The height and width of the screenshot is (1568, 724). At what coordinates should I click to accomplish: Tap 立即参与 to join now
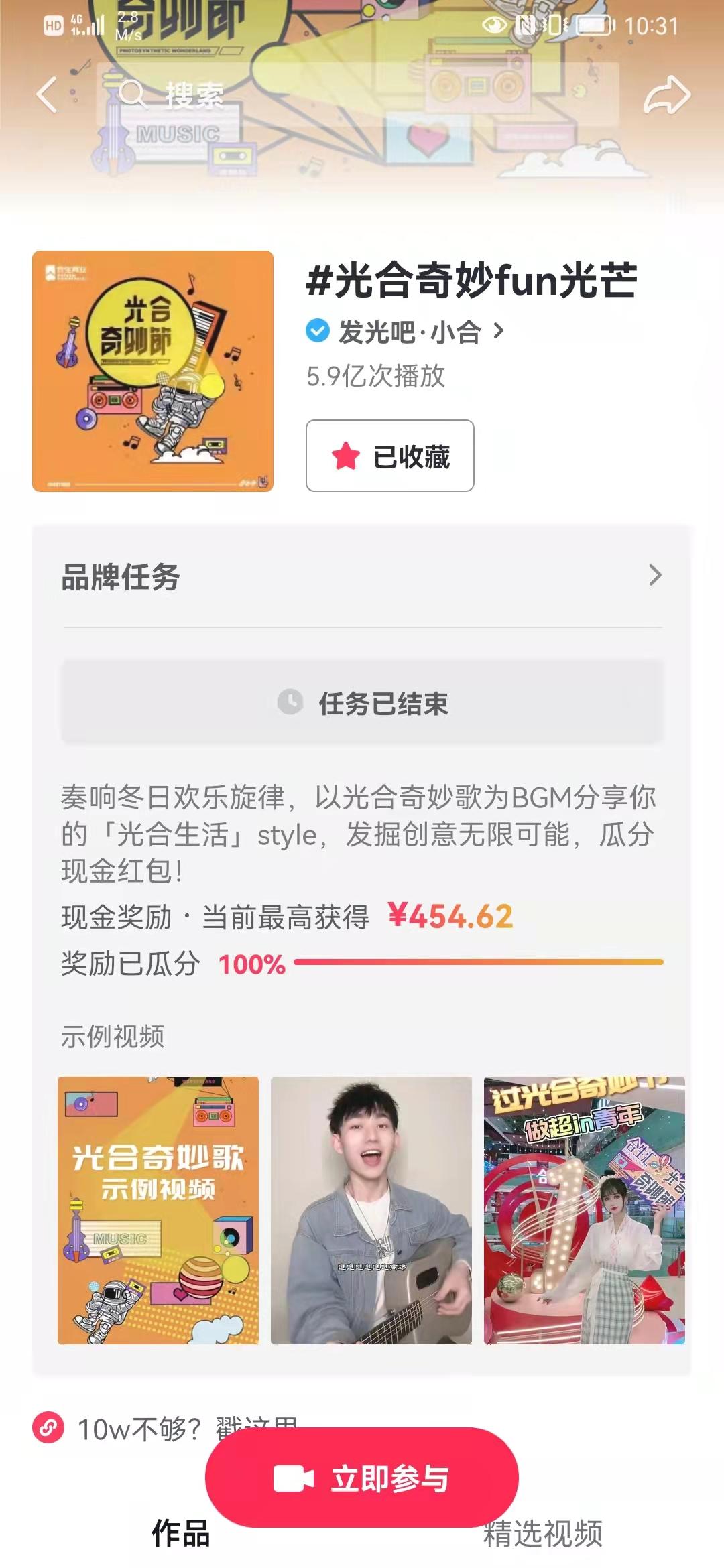(362, 1478)
